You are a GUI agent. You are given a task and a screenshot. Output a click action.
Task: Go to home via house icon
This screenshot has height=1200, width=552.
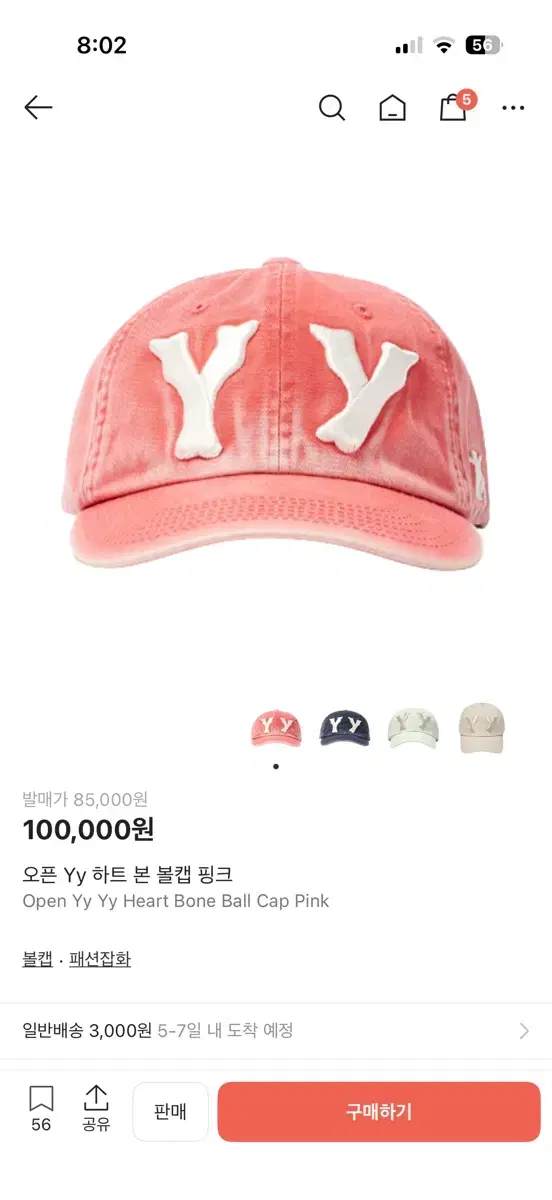click(392, 108)
